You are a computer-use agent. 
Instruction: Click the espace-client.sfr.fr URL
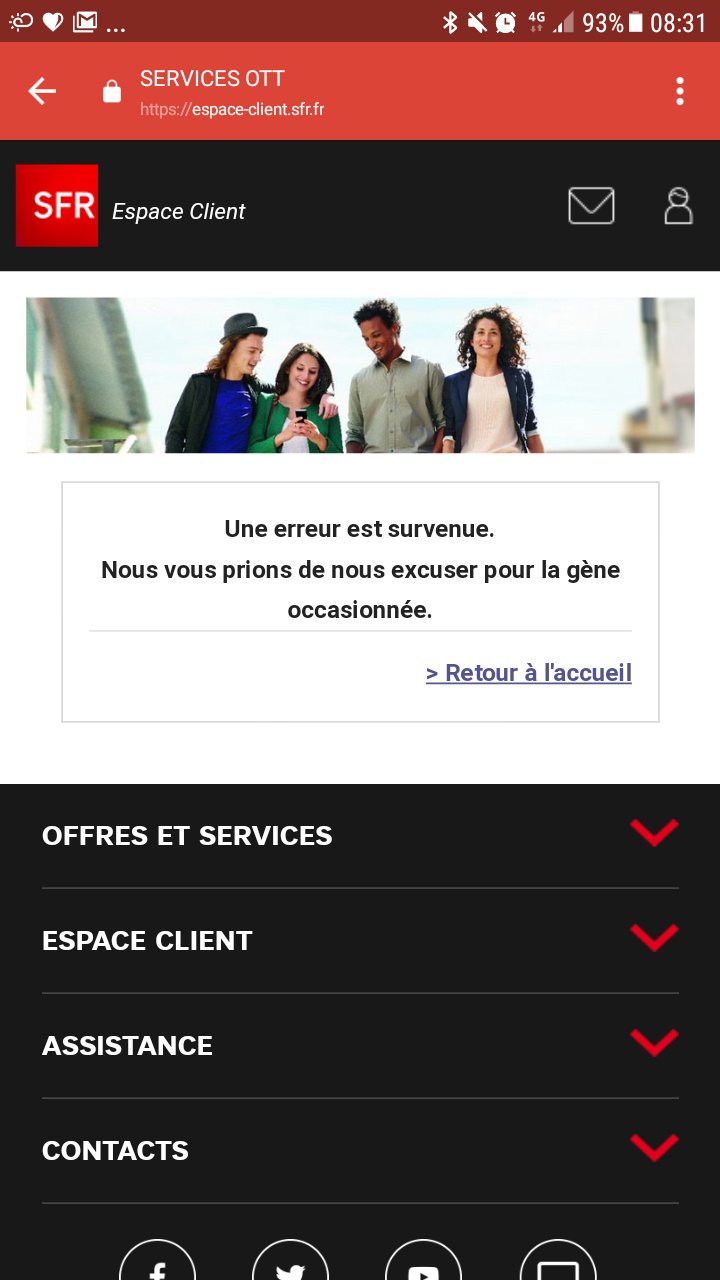(232, 110)
